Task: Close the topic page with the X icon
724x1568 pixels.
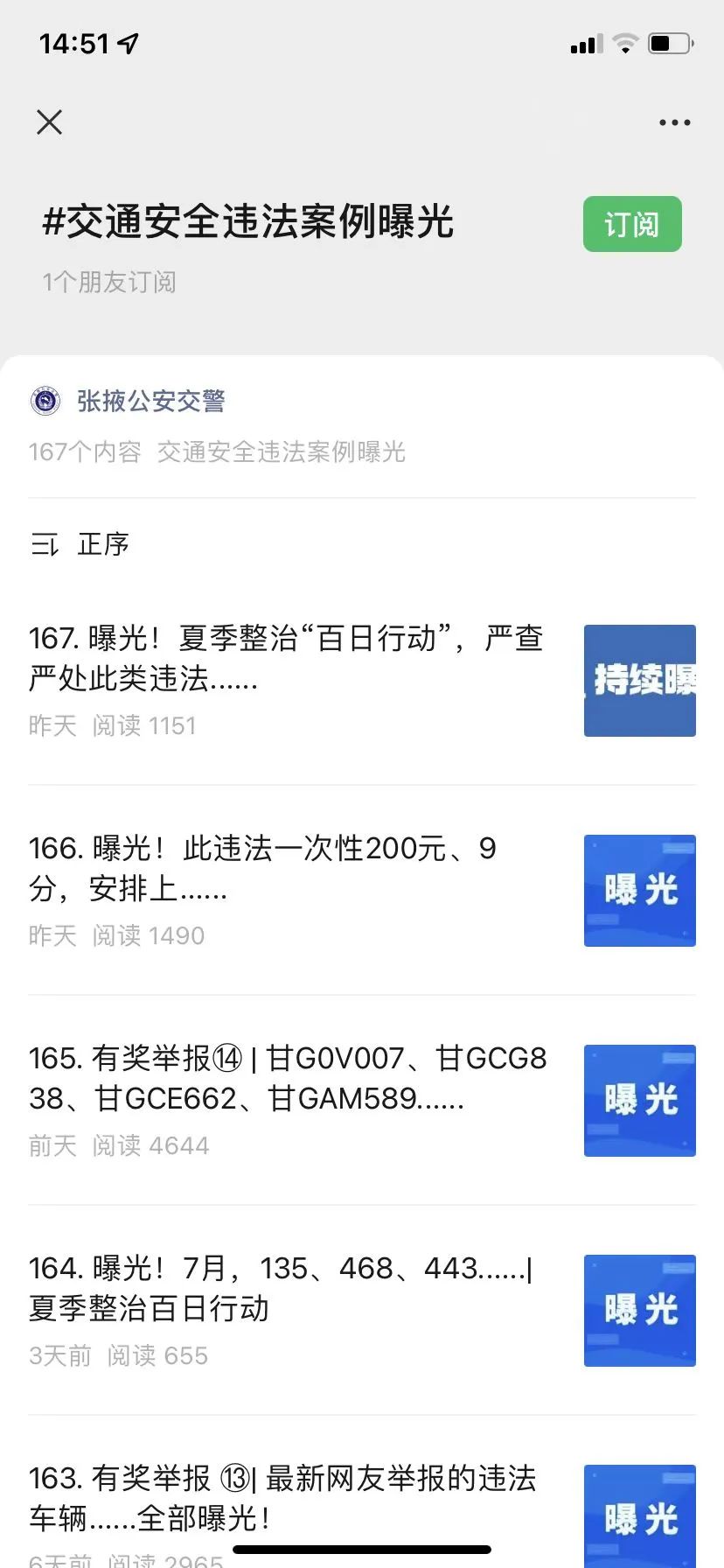Action: [x=49, y=122]
